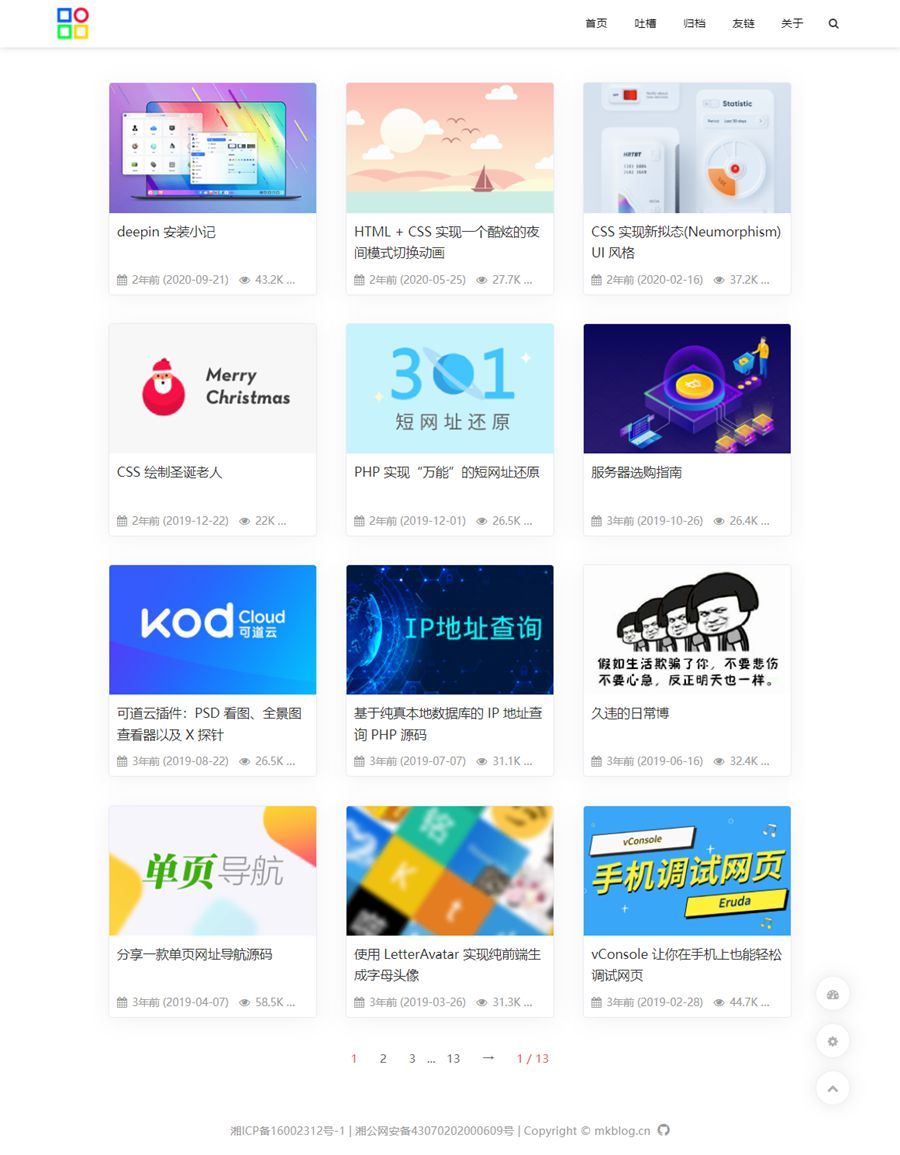Open the 短网址还原 PHP article
Image resolution: width=900 pixels, height=1155 pixels.
pos(446,472)
